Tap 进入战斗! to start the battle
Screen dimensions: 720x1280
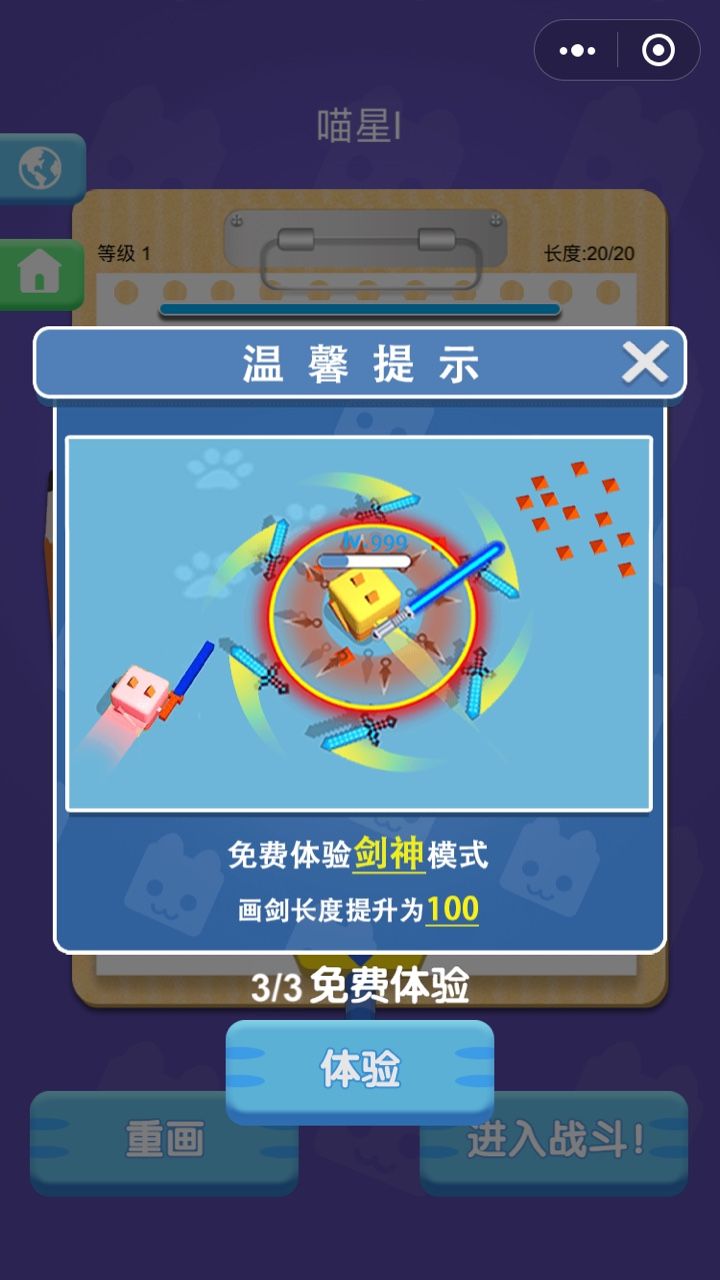pyautogui.click(x=554, y=1140)
